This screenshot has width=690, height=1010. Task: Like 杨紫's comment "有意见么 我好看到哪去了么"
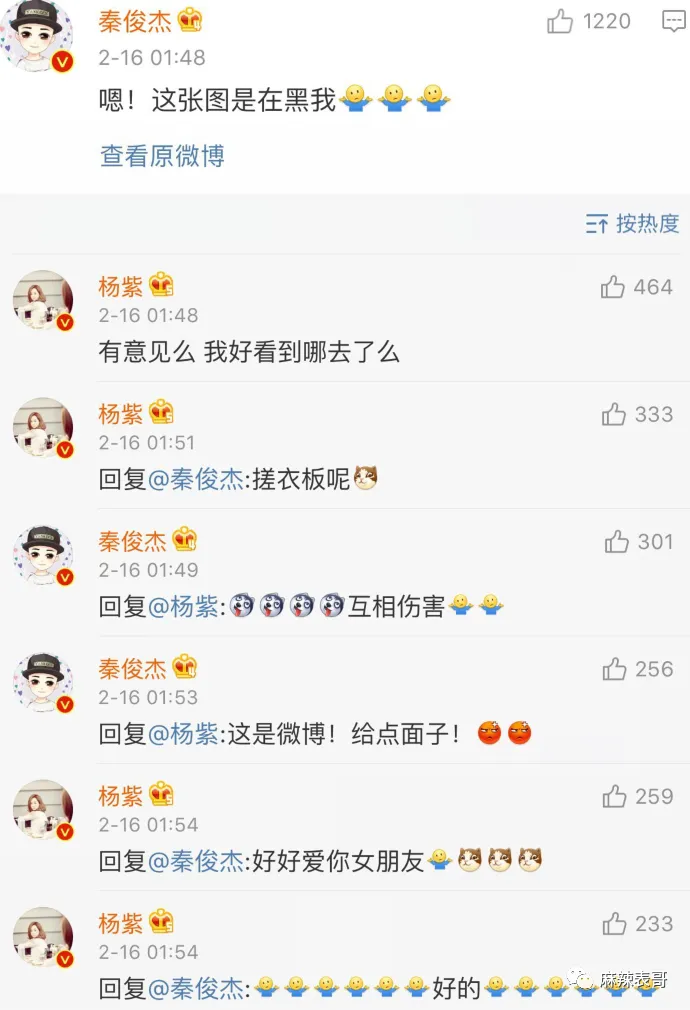pyautogui.click(x=613, y=288)
